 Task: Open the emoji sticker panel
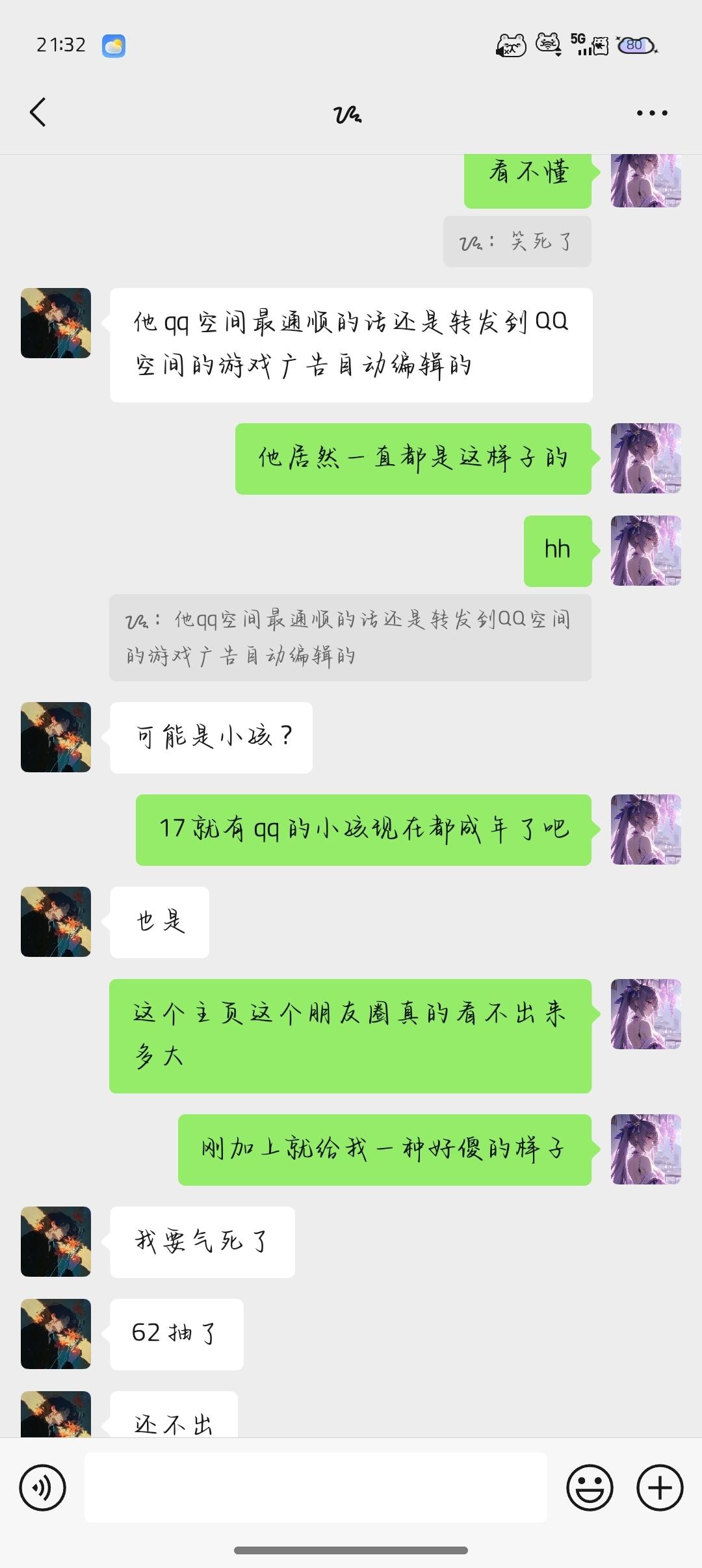(x=590, y=1487)
